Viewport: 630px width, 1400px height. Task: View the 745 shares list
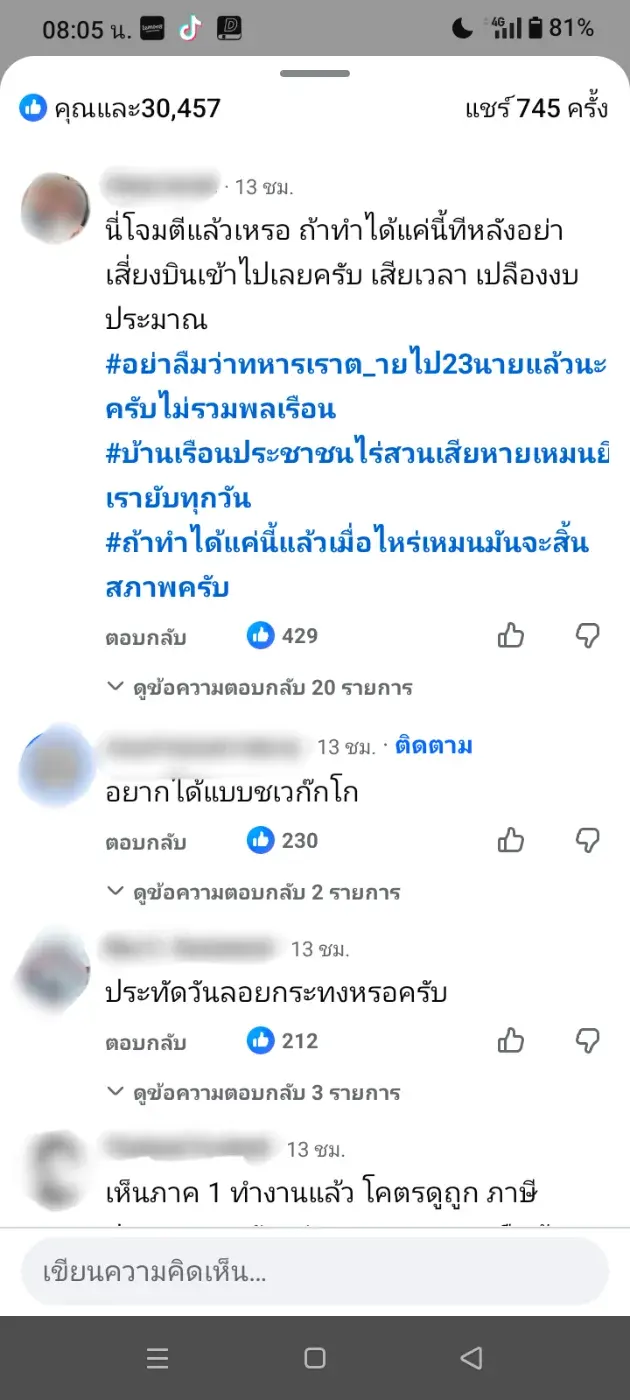tap(536, 108)
